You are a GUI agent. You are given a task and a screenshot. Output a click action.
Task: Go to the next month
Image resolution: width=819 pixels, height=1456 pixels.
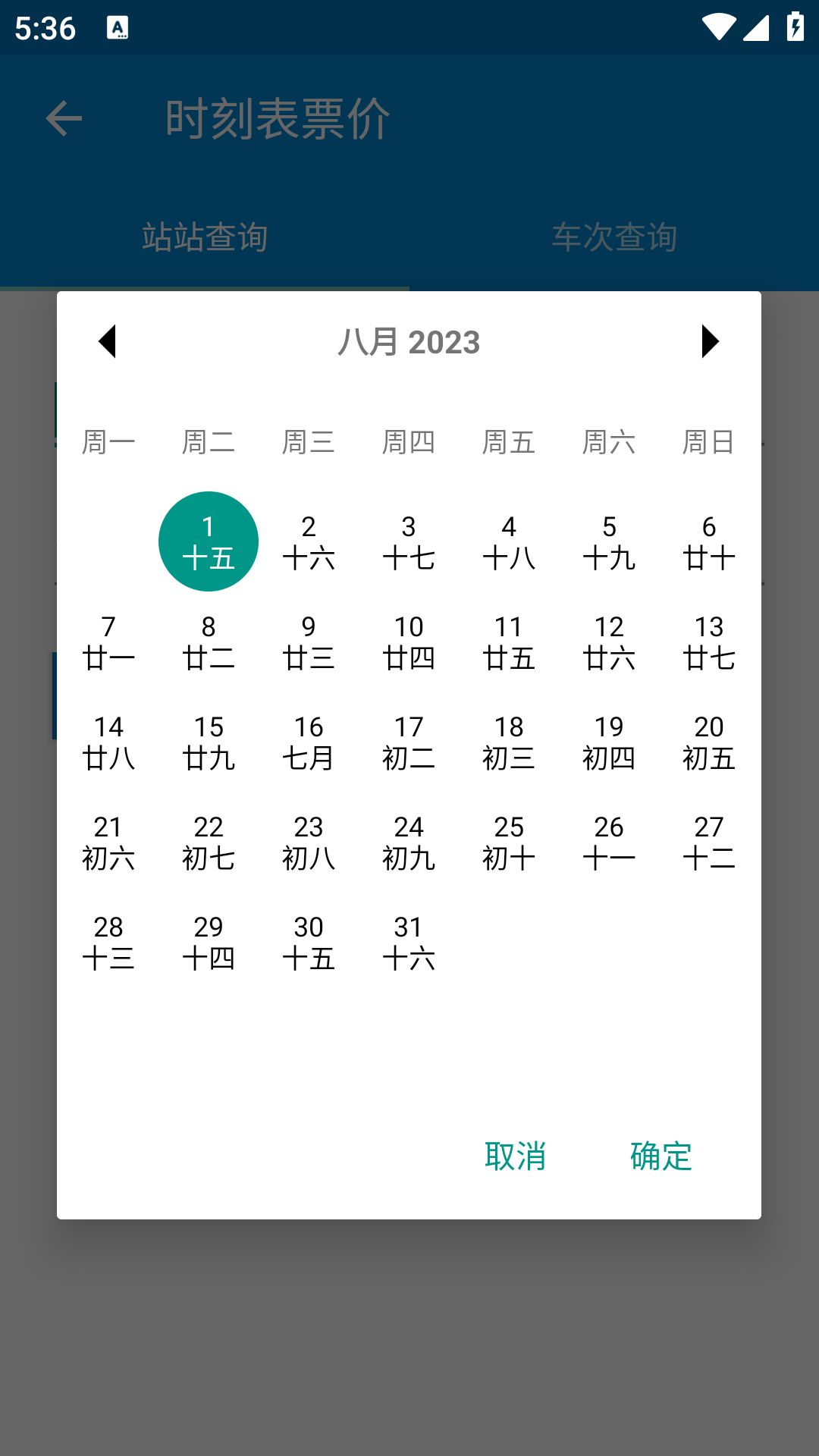tap(710, 341)
